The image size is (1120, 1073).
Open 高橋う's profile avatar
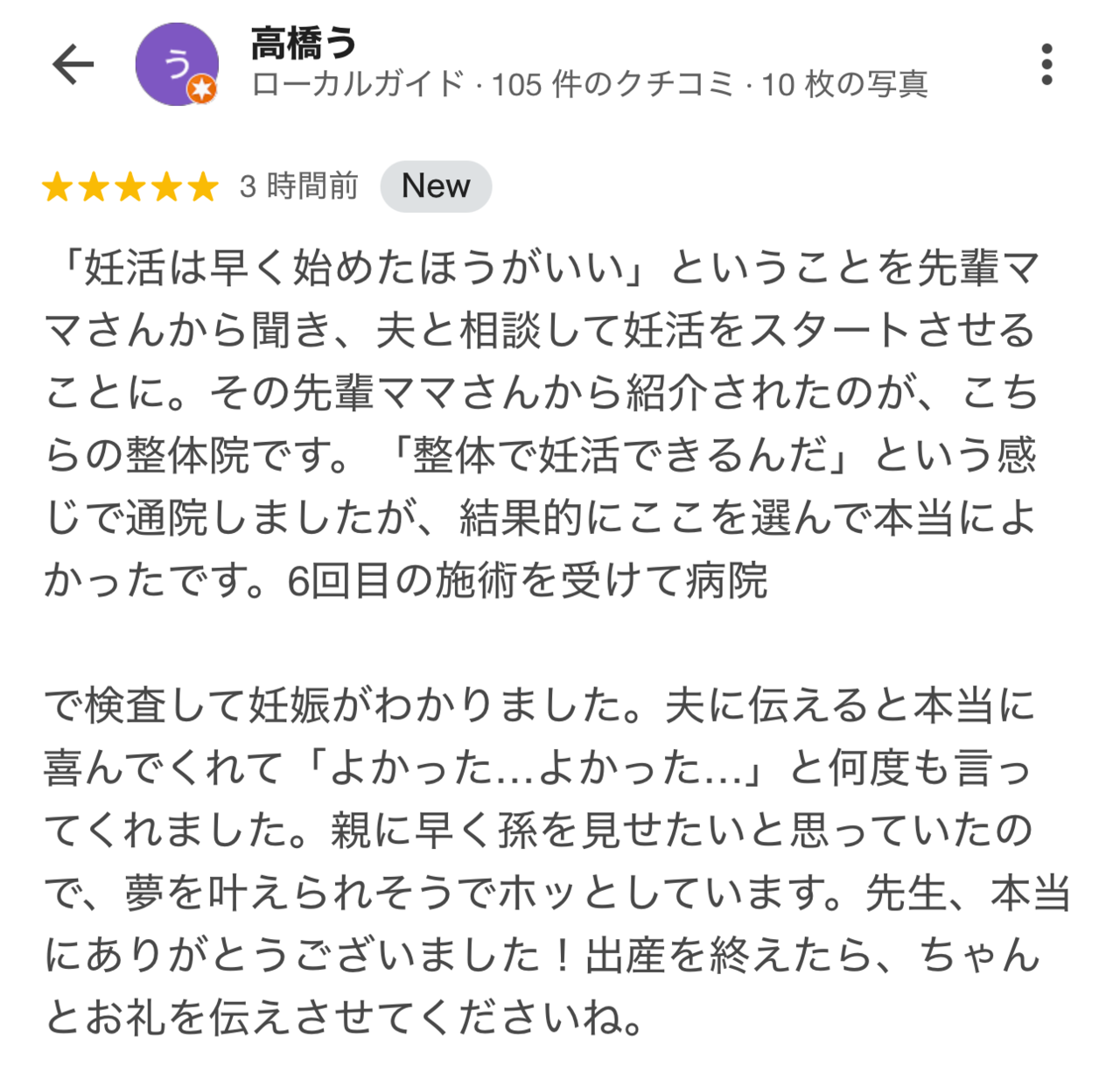[x=177, y=64]
